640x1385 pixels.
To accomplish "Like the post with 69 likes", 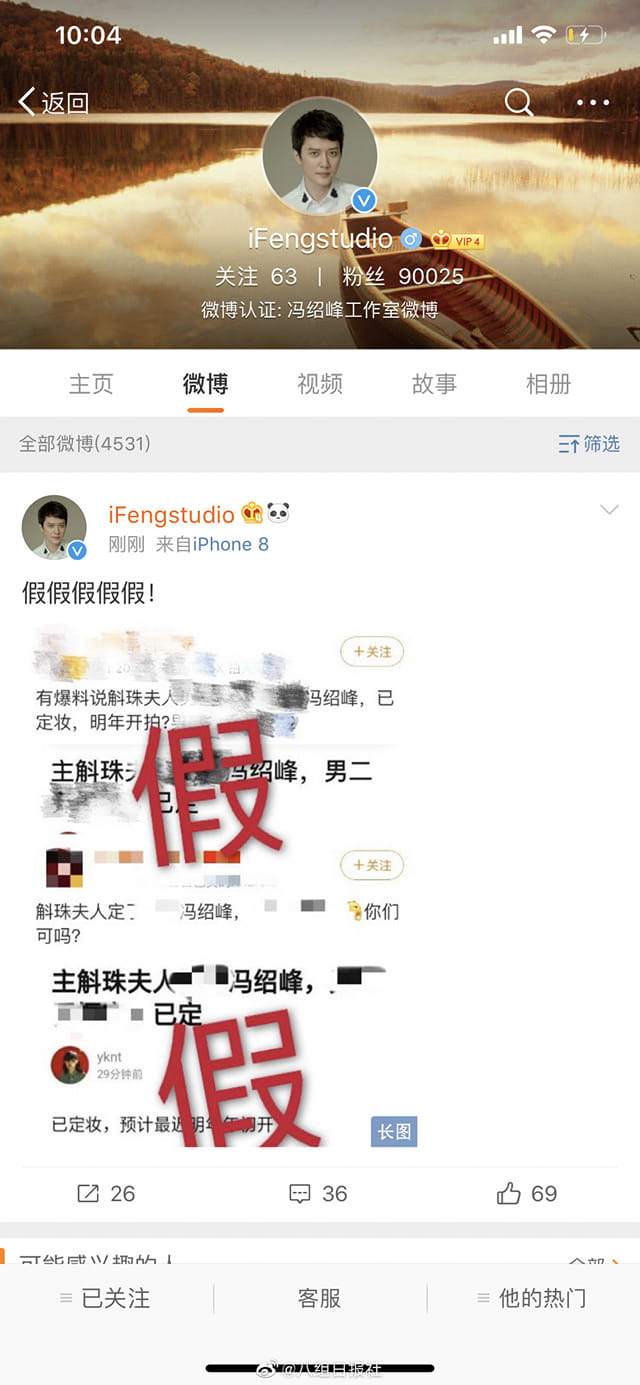I will (x=527, y=1193).
